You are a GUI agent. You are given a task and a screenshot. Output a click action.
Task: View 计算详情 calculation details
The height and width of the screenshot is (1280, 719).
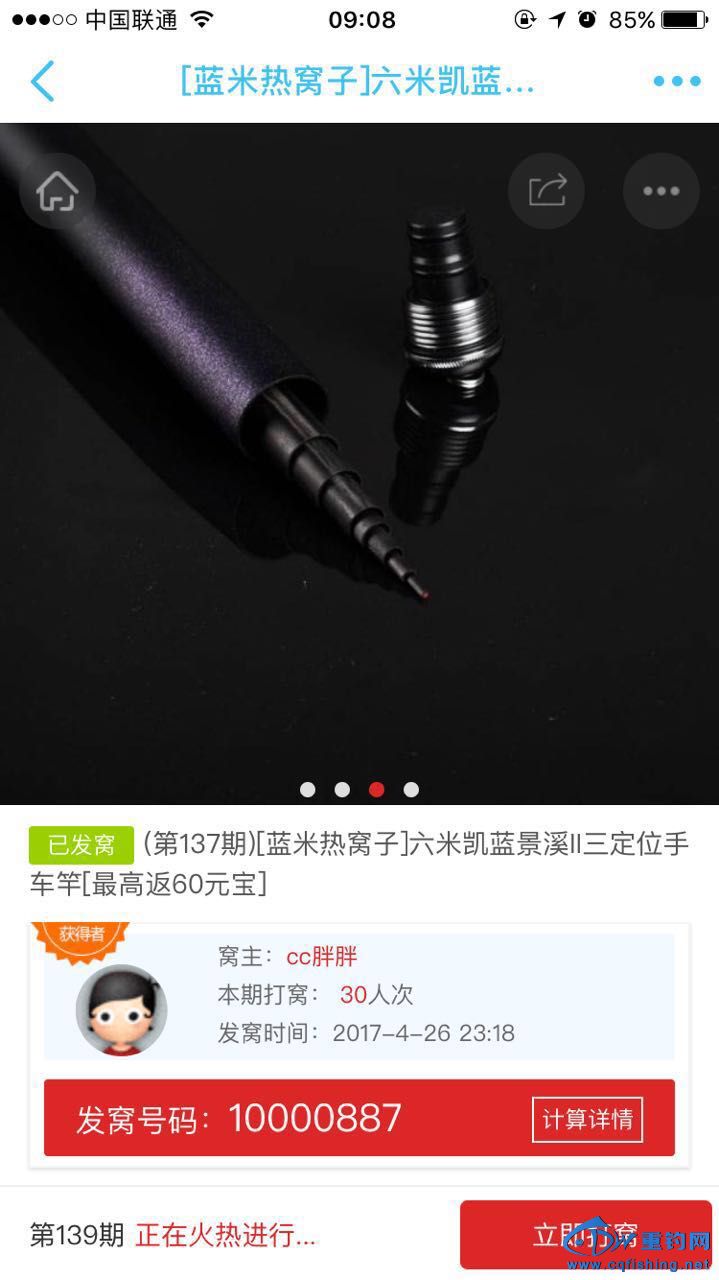tap(587, 1119)
